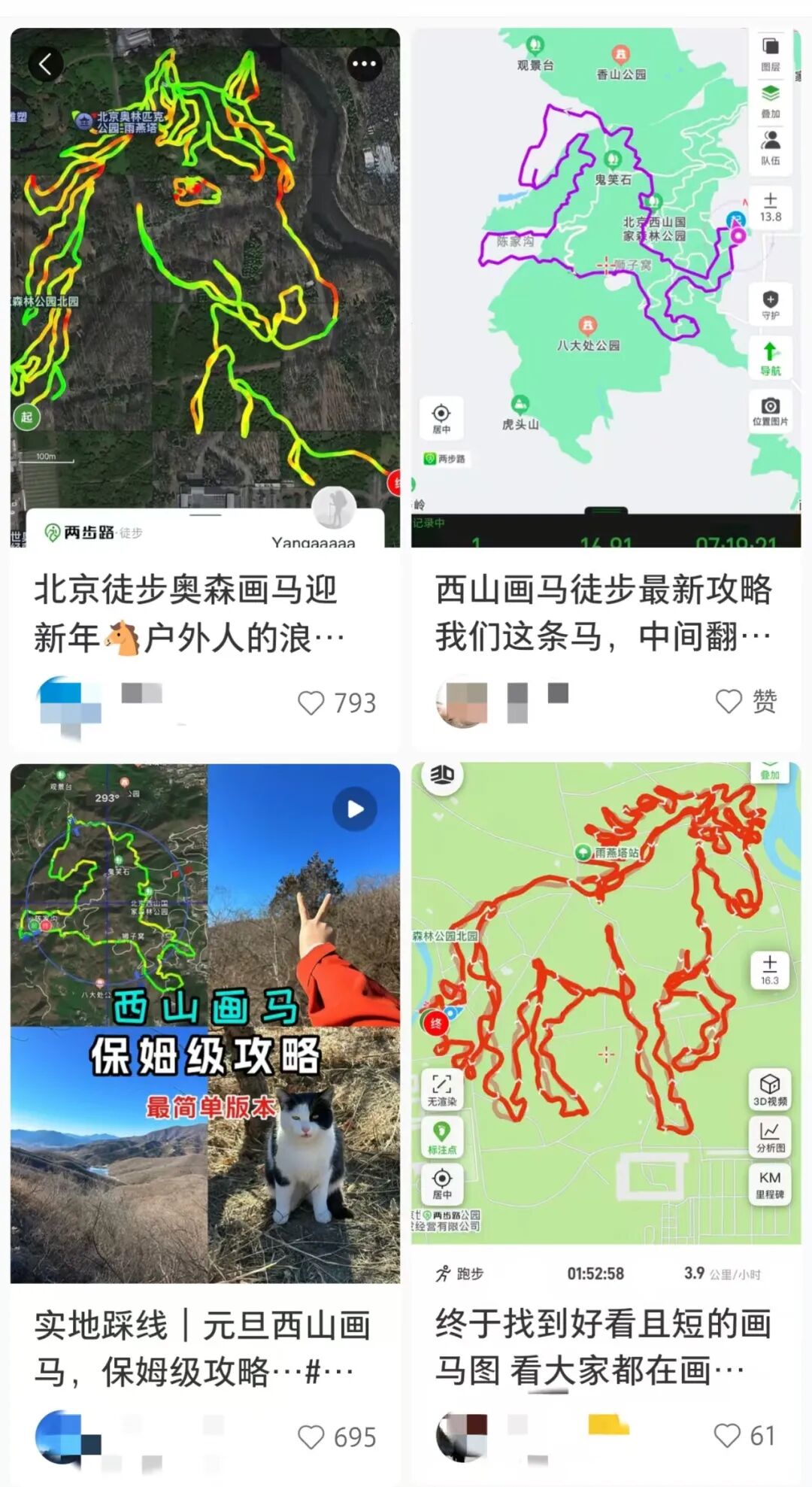Open the video post 实地踩线｜元旦西山画马

click(205, 1023)
